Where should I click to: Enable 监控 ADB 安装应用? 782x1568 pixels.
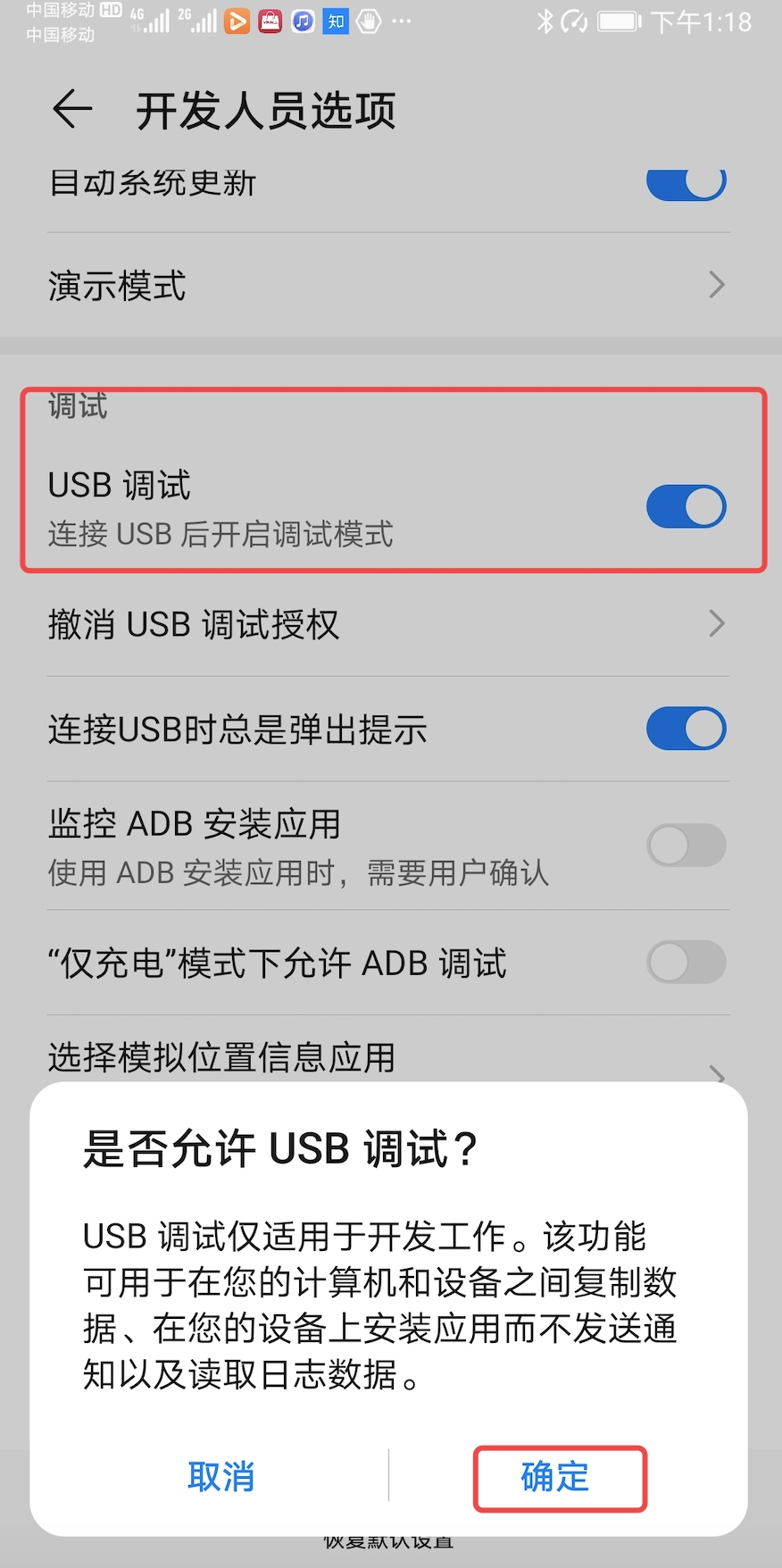click(x=686, y=845)
